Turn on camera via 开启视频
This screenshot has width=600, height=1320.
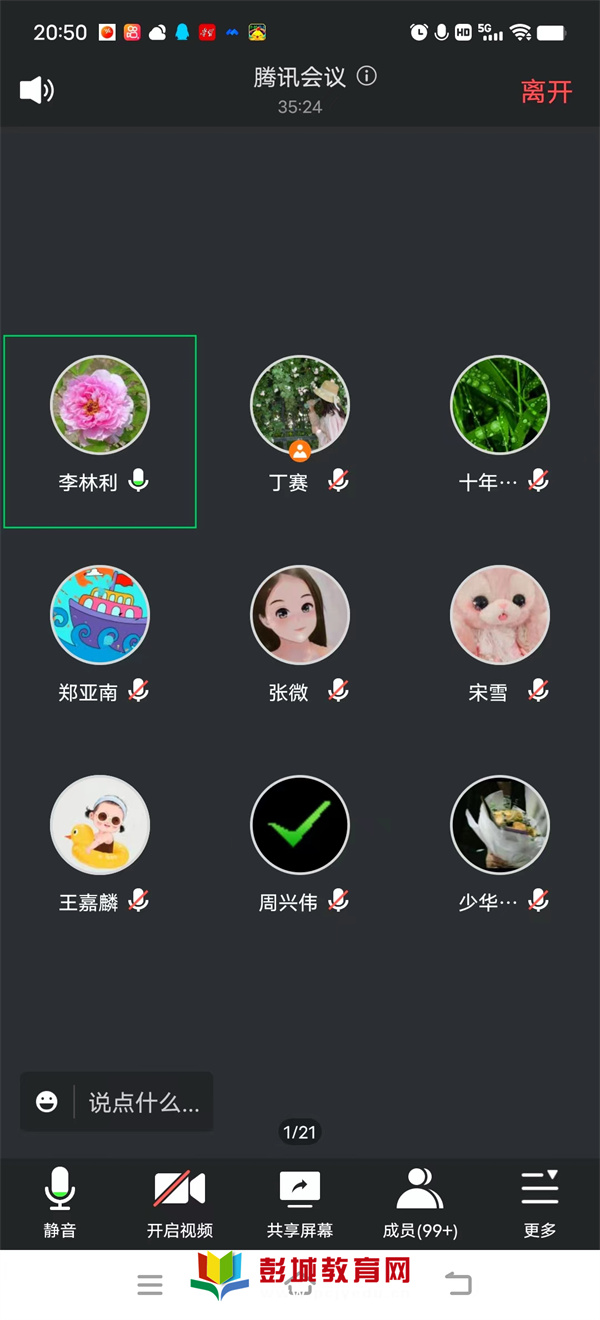[180, 1203]
